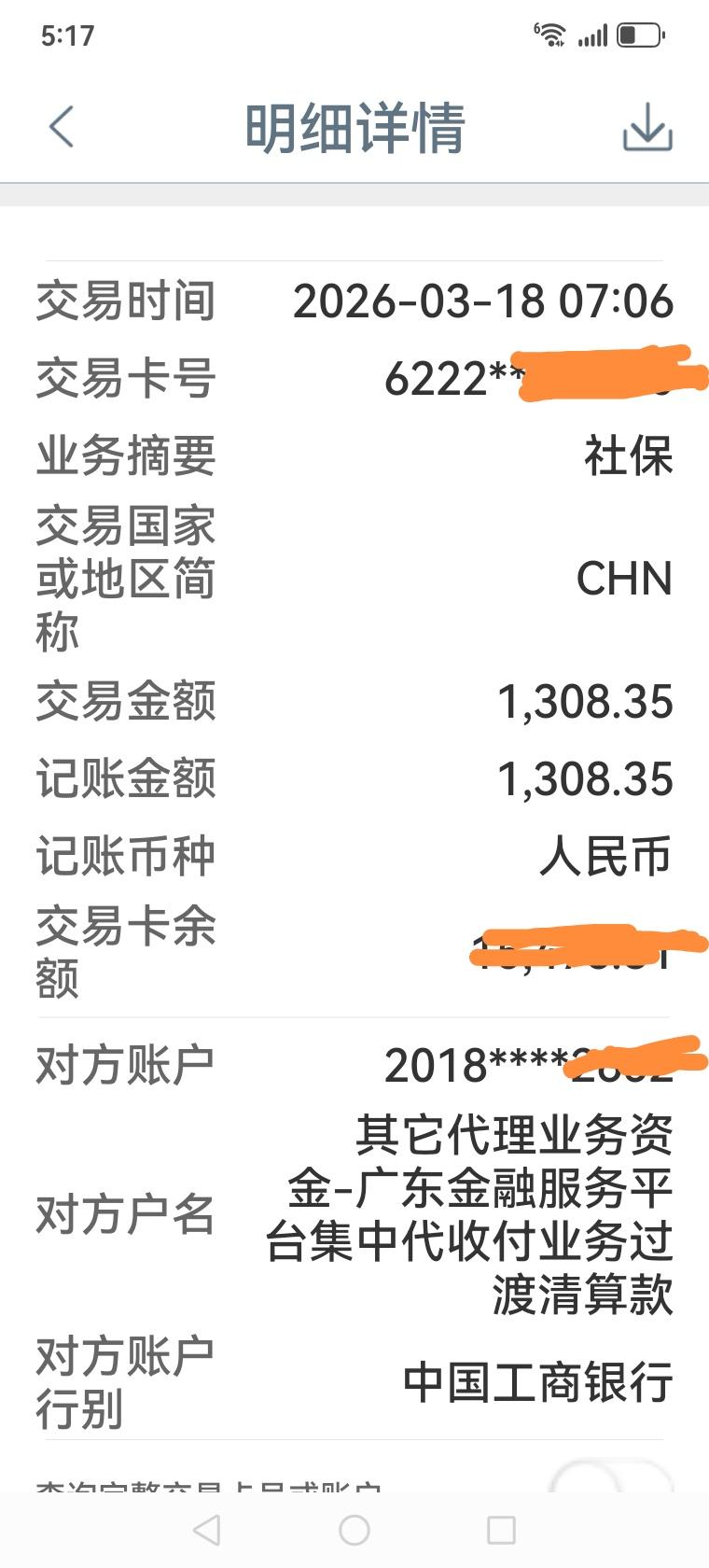Screen dimensions: 709x1568
Task: Select the 业务摘要 value 社保
Action: (x=630, y=455)
